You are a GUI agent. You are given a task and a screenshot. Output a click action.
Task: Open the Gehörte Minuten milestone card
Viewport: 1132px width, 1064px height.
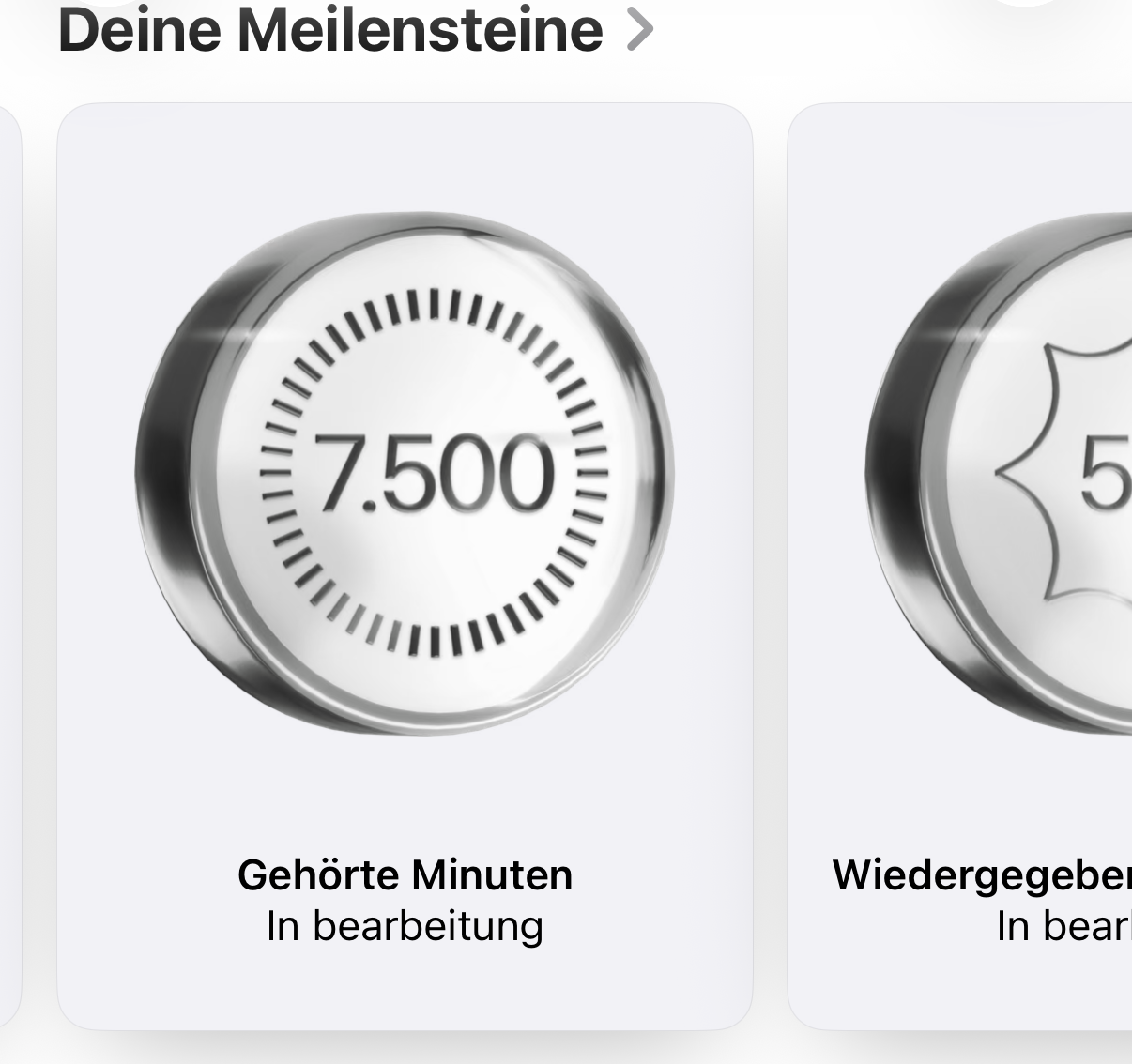(x=405, y=566)
